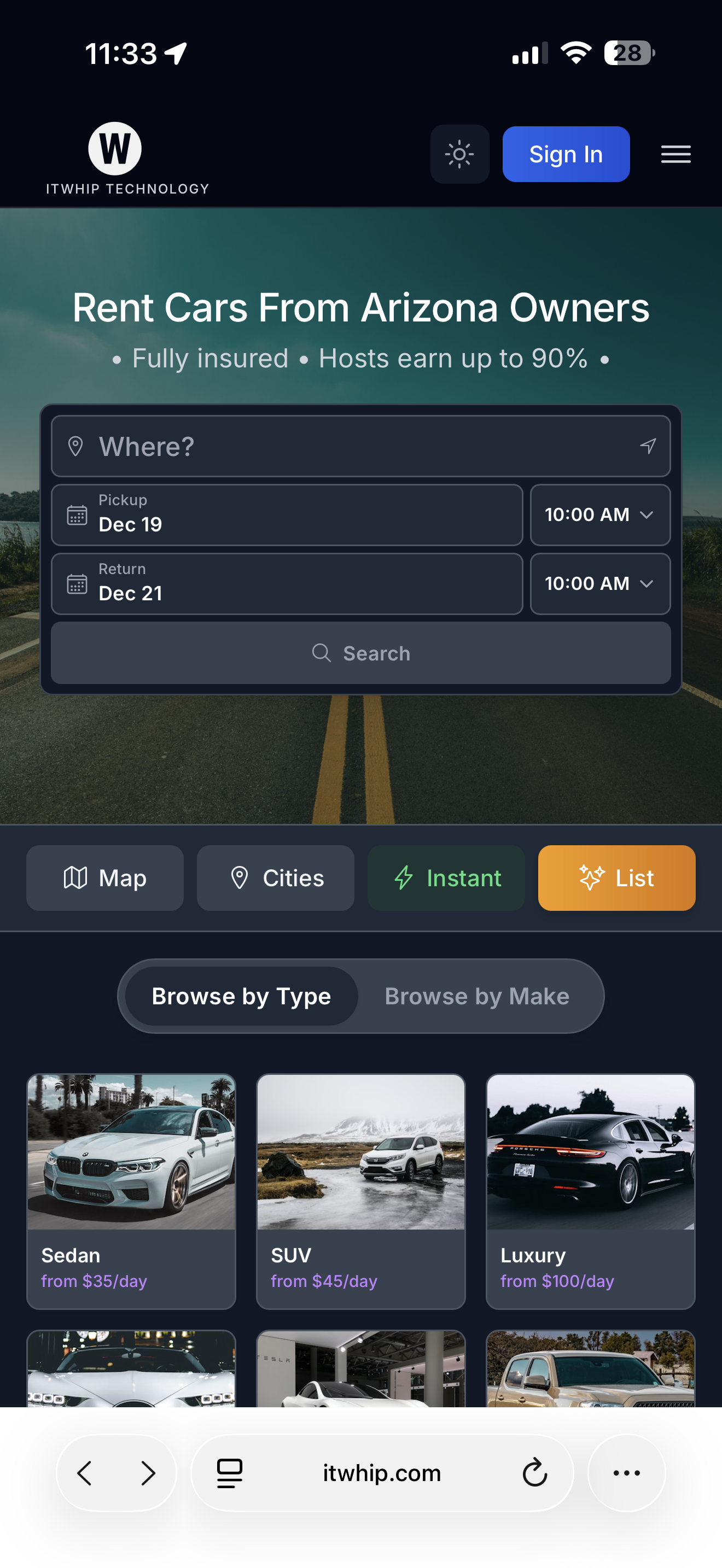Reload the page in browser

coord(534,1473)
